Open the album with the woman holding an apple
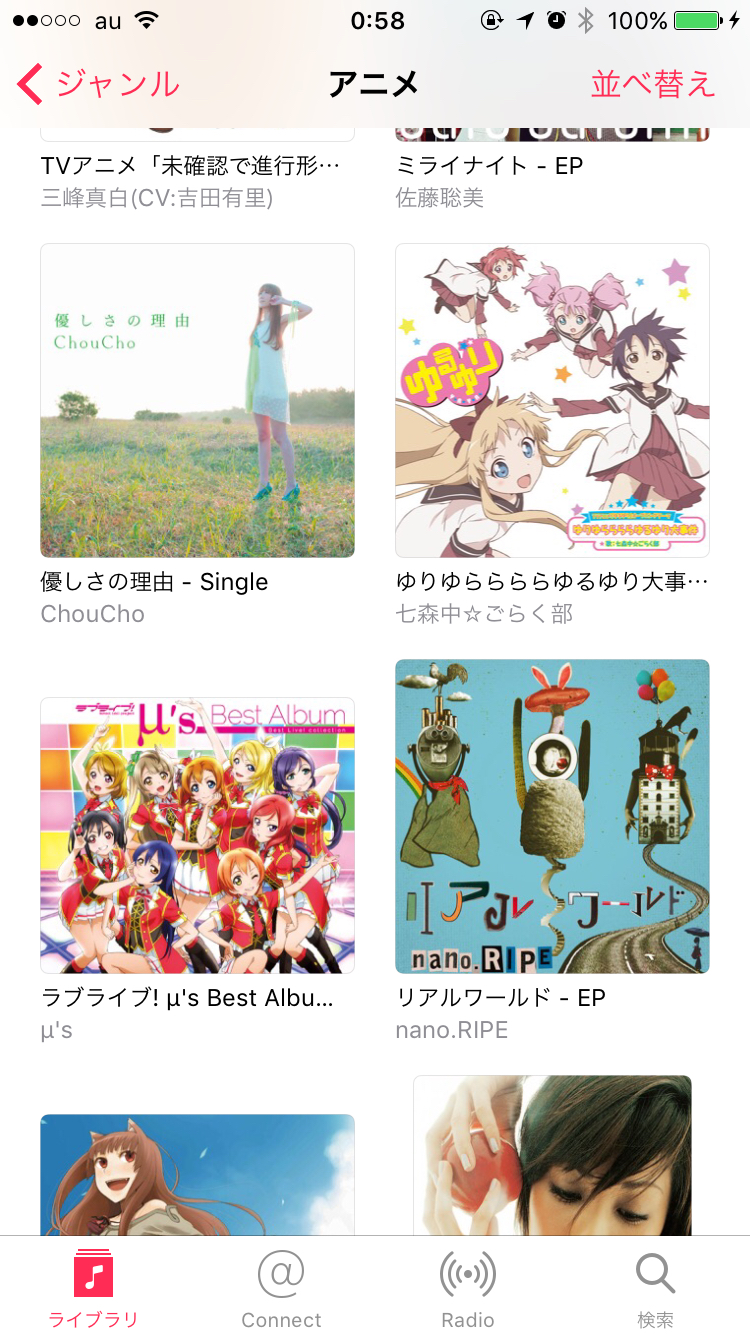 552,1156
